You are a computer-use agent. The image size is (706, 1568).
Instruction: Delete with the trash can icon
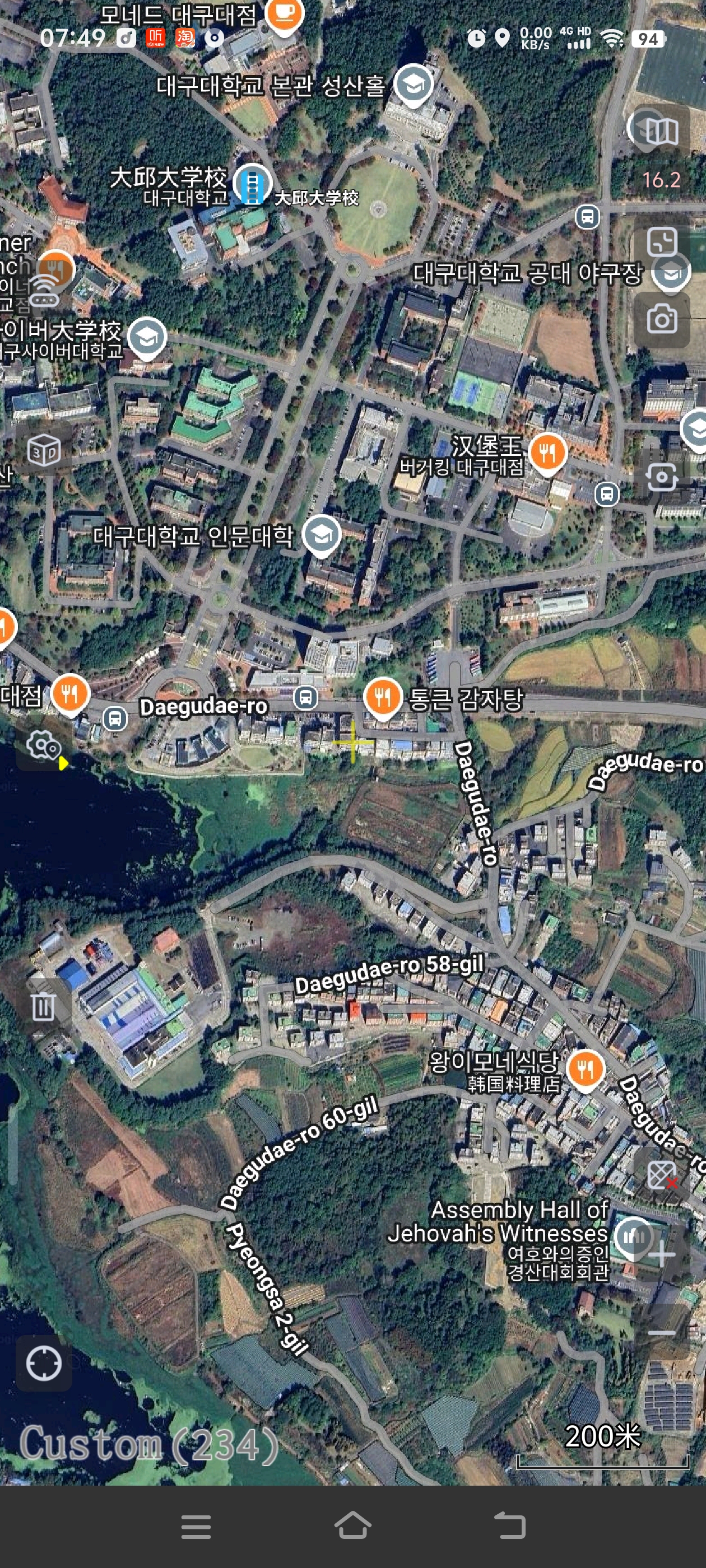point(43,1006)
